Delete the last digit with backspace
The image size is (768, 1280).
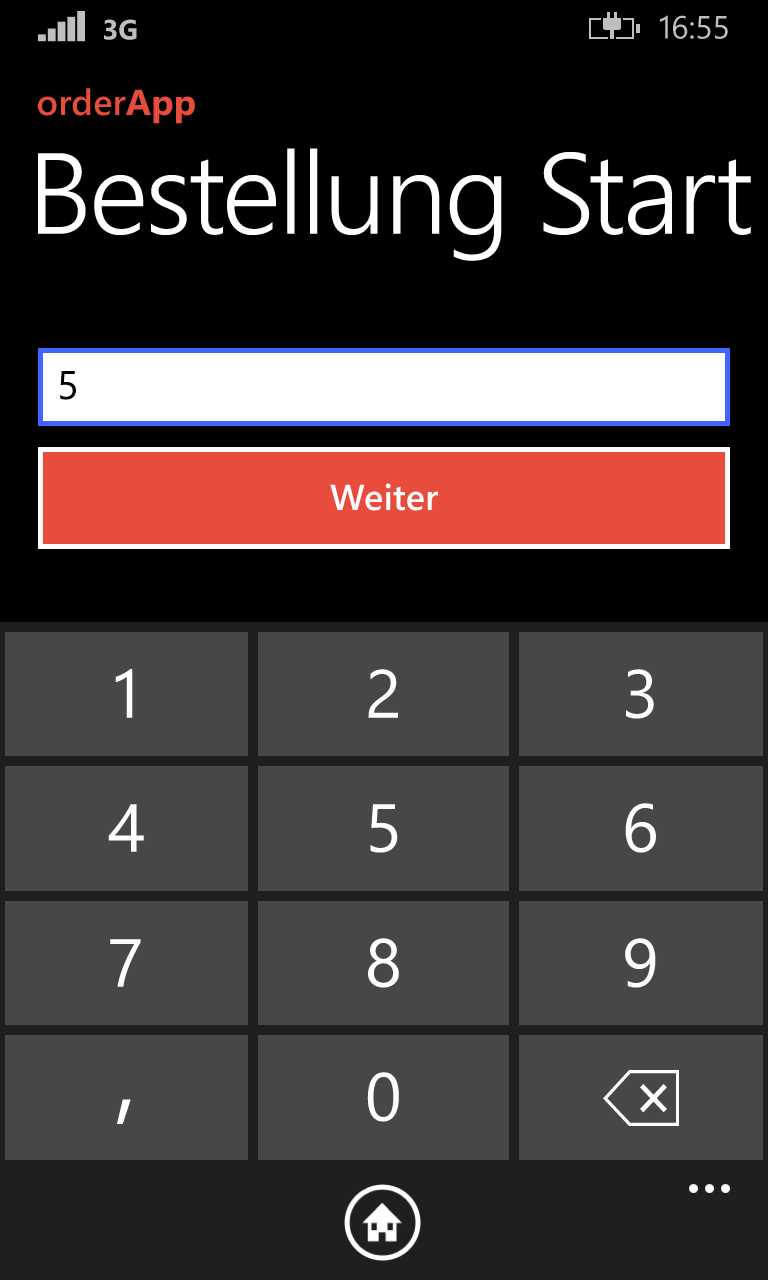640,1097
